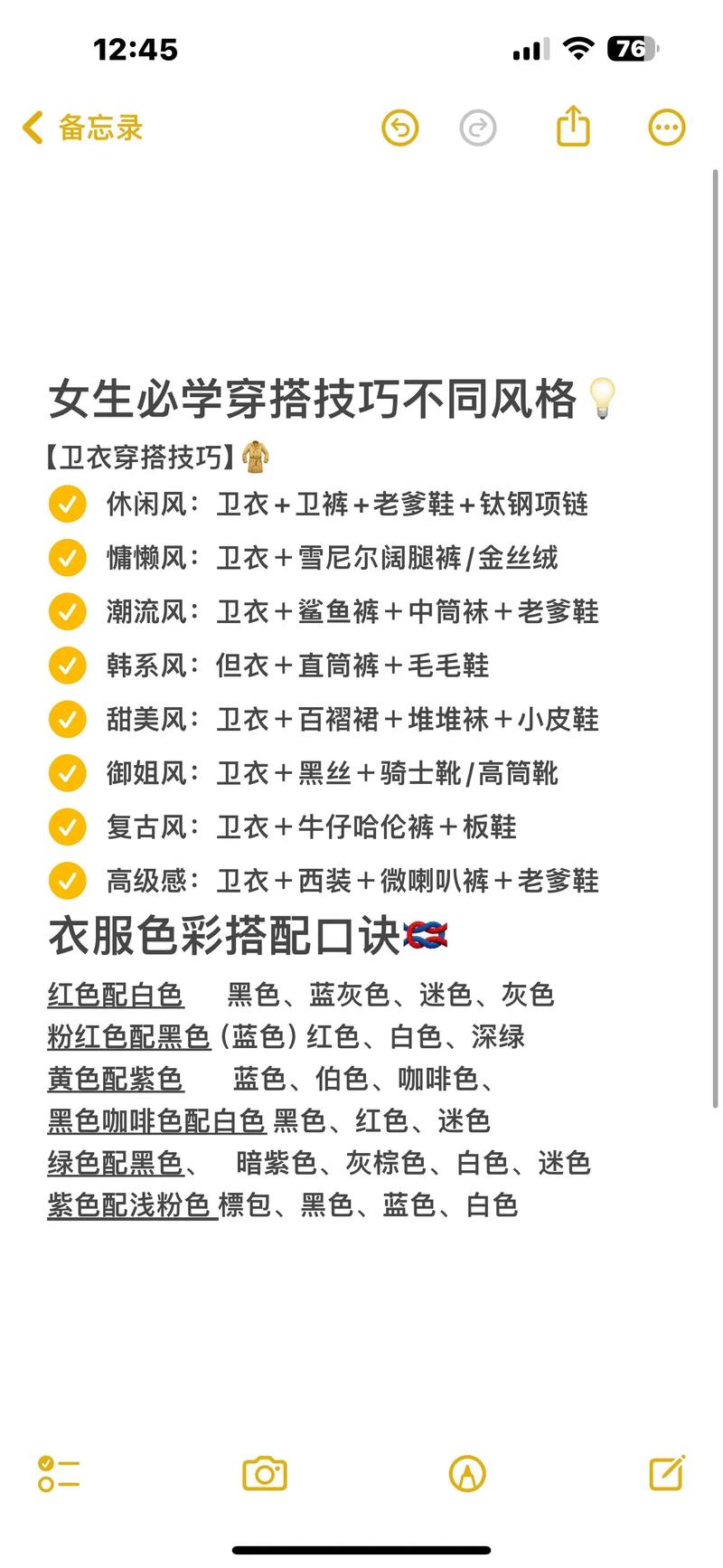Create a new note
This screenshot has width=723, height=1568.
668,1472
